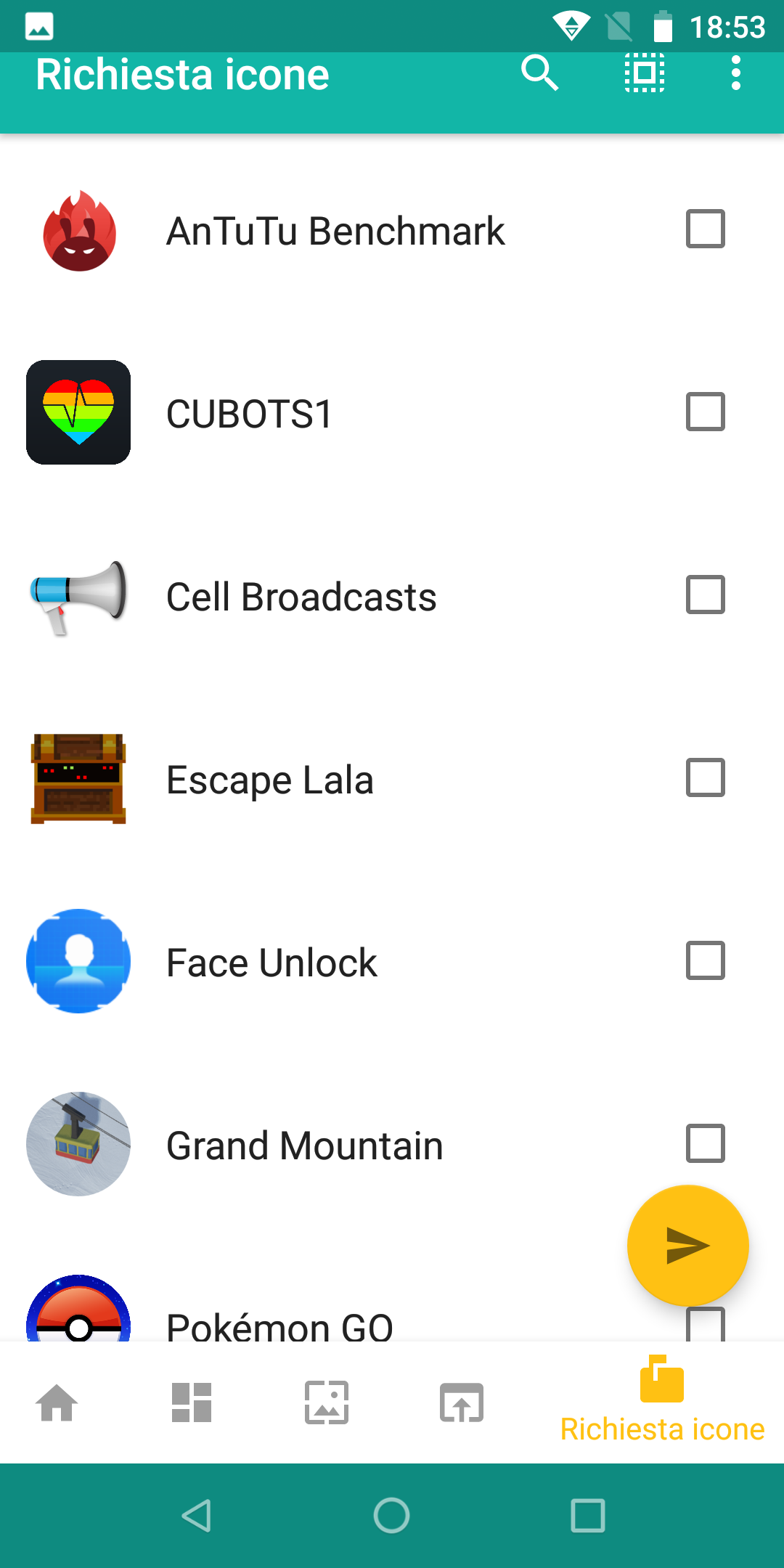The height and width of the screenshot is (1568, 784).
Task: Switch to the wallpapers tab
Action: pos(327,1402)
